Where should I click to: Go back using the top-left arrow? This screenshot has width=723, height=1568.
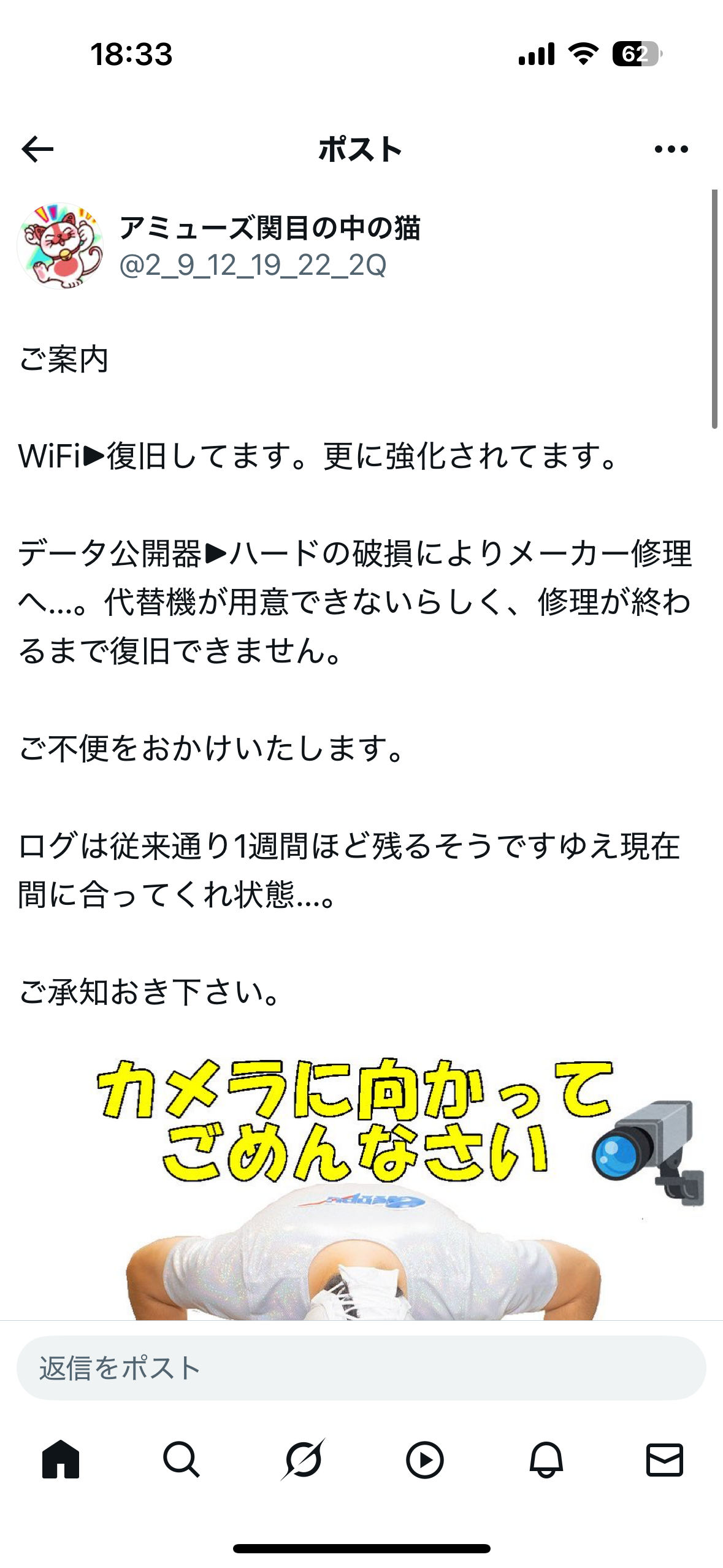pos(37,149)
